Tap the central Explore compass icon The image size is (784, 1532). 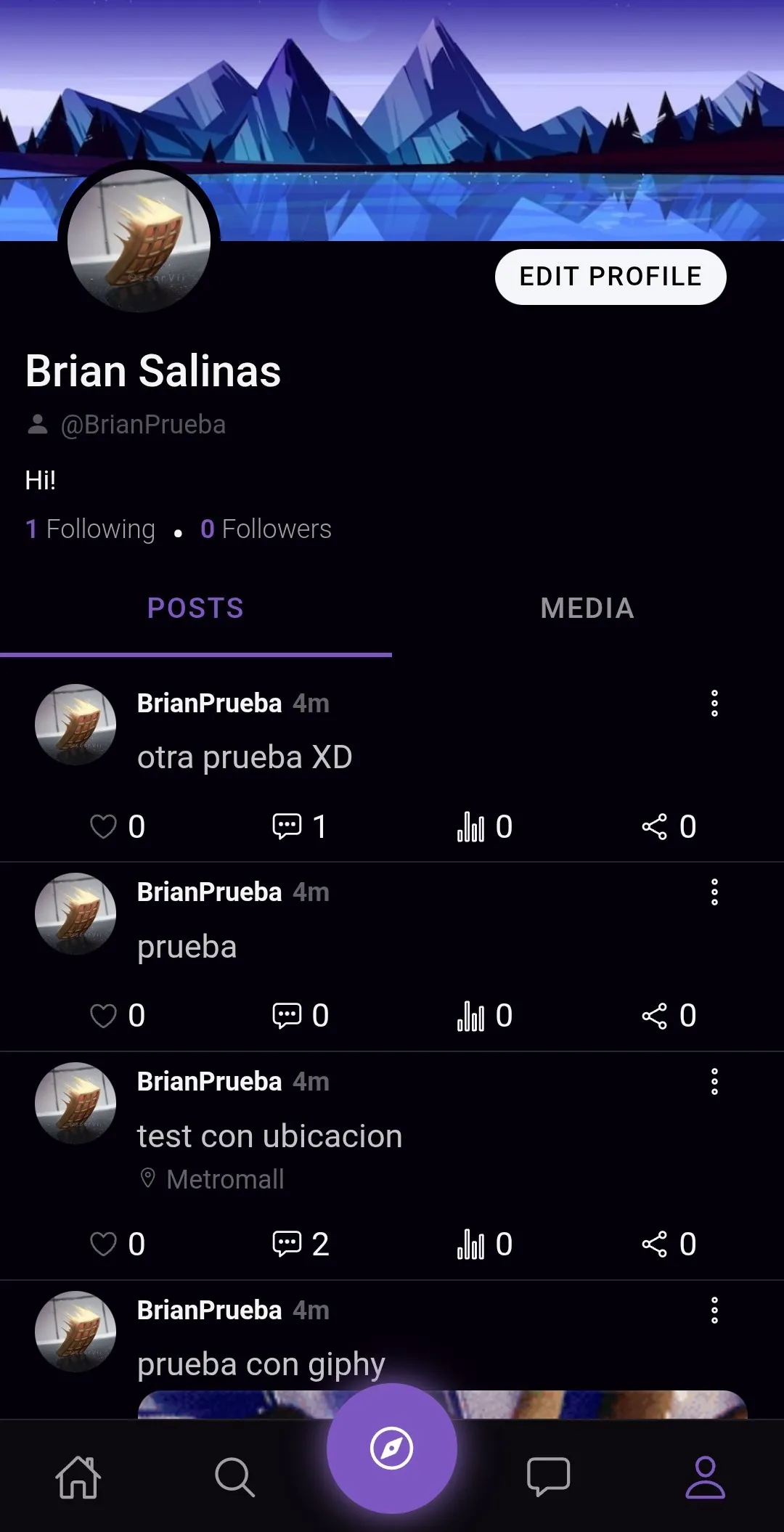[x=392, y=1449]
